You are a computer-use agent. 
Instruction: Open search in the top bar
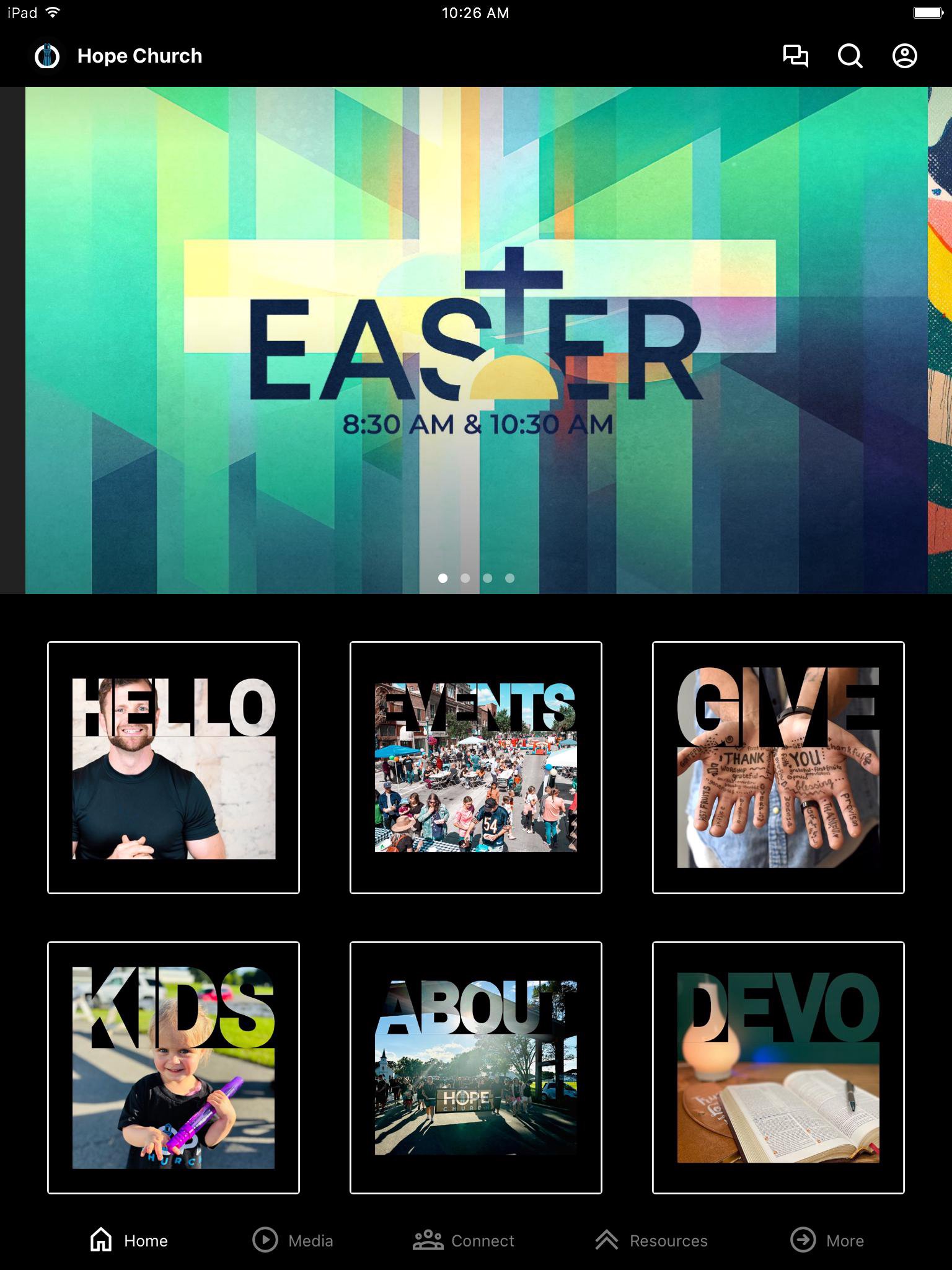850,56
